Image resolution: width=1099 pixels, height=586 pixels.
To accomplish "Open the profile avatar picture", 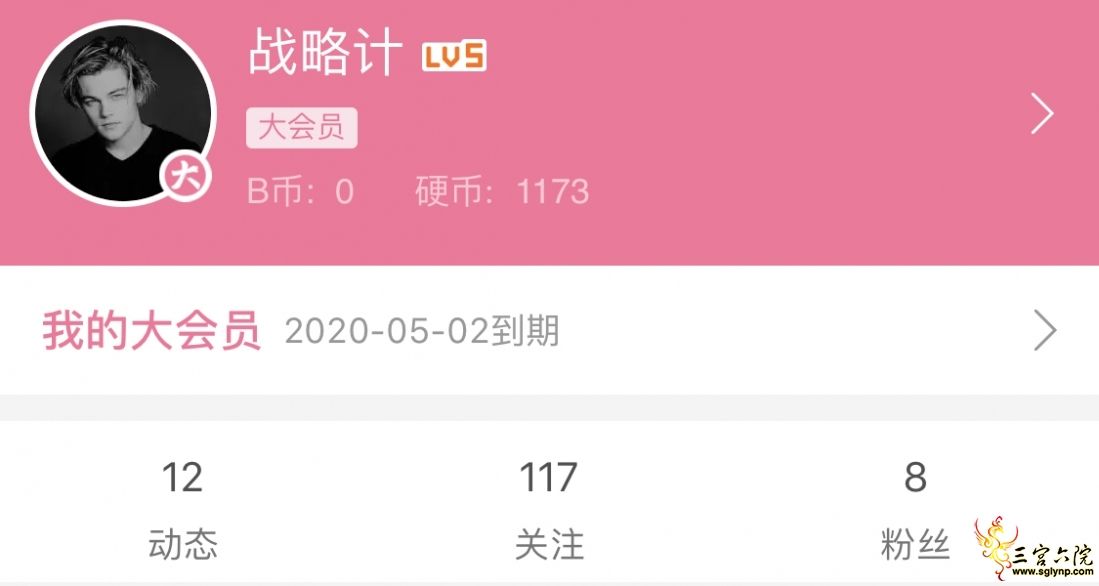I will coord(123,112).
